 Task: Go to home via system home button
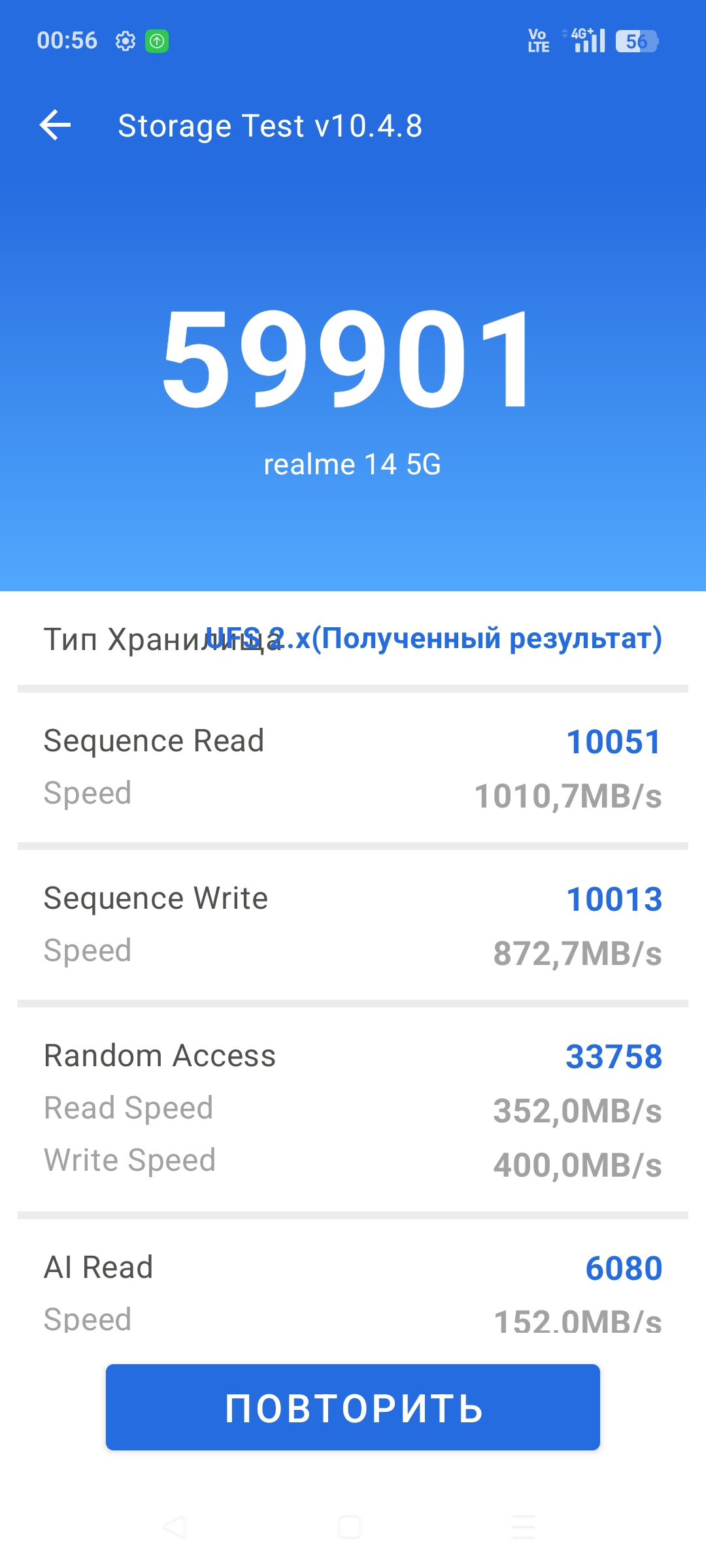click(350, 1527)
